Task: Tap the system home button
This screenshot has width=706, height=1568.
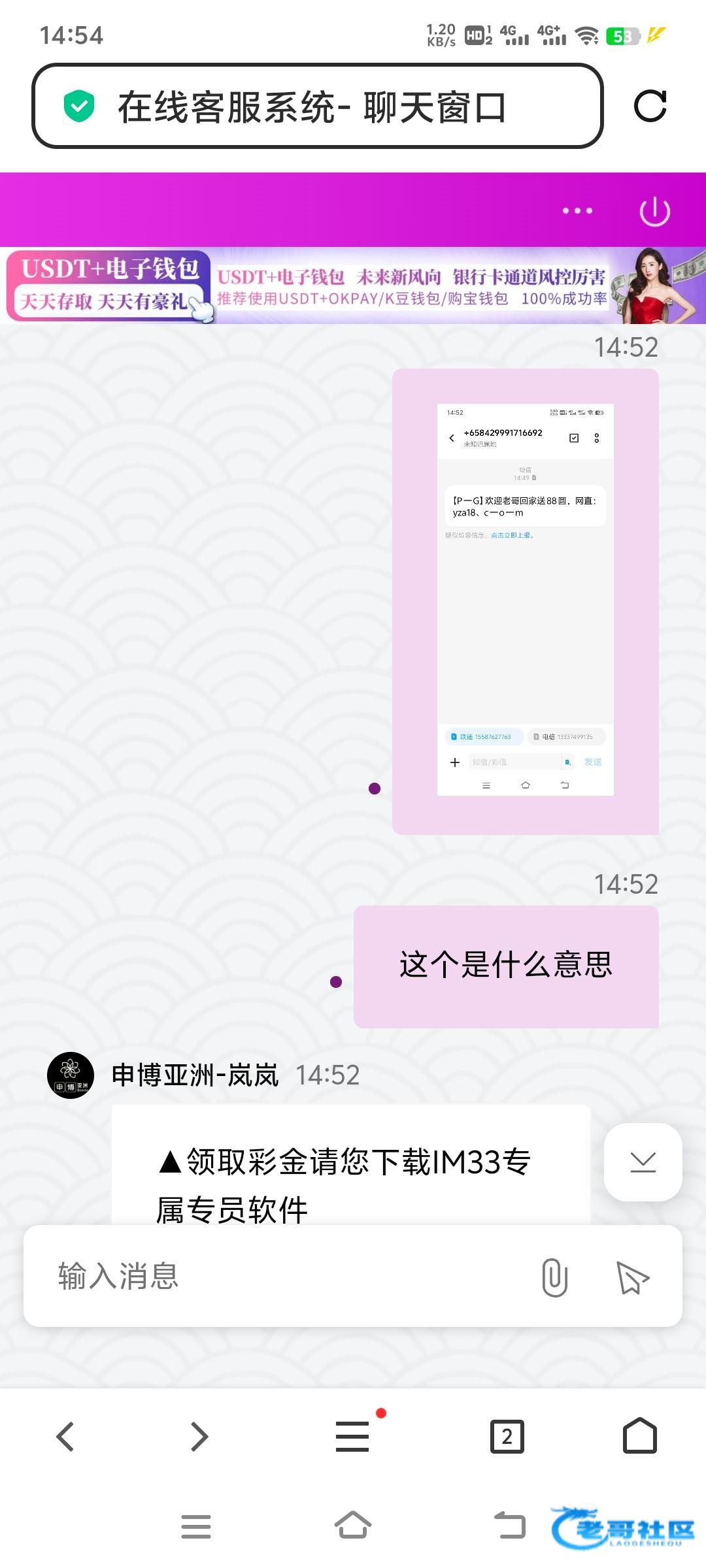Action: pos(353,1526)
